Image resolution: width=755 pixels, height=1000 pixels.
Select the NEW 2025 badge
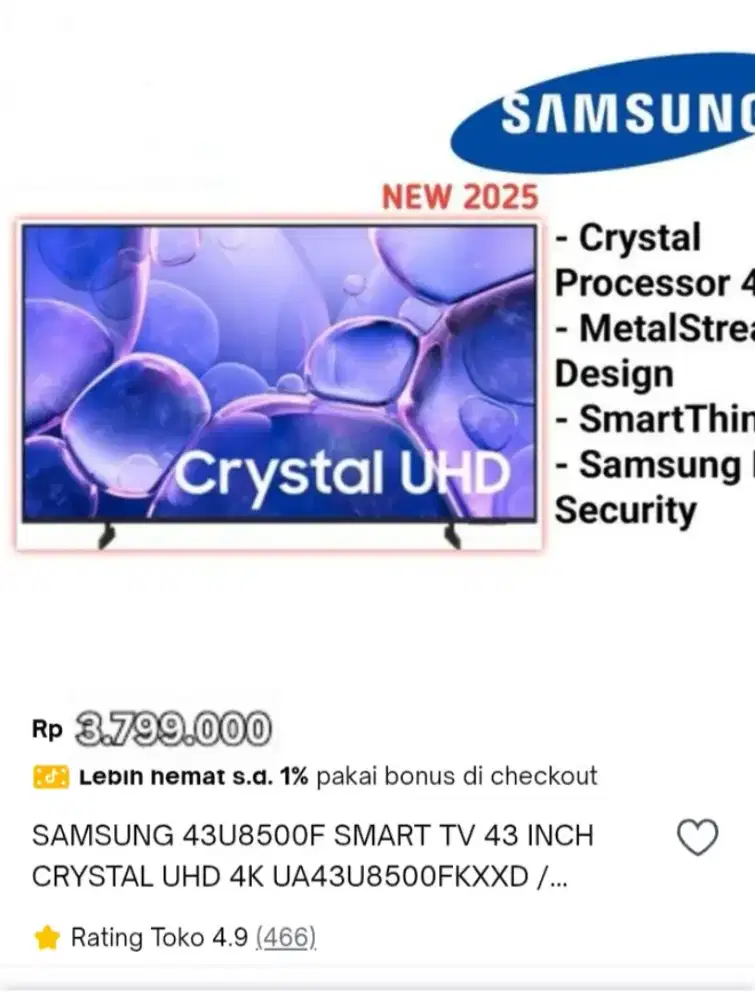(x=460, y=196)
